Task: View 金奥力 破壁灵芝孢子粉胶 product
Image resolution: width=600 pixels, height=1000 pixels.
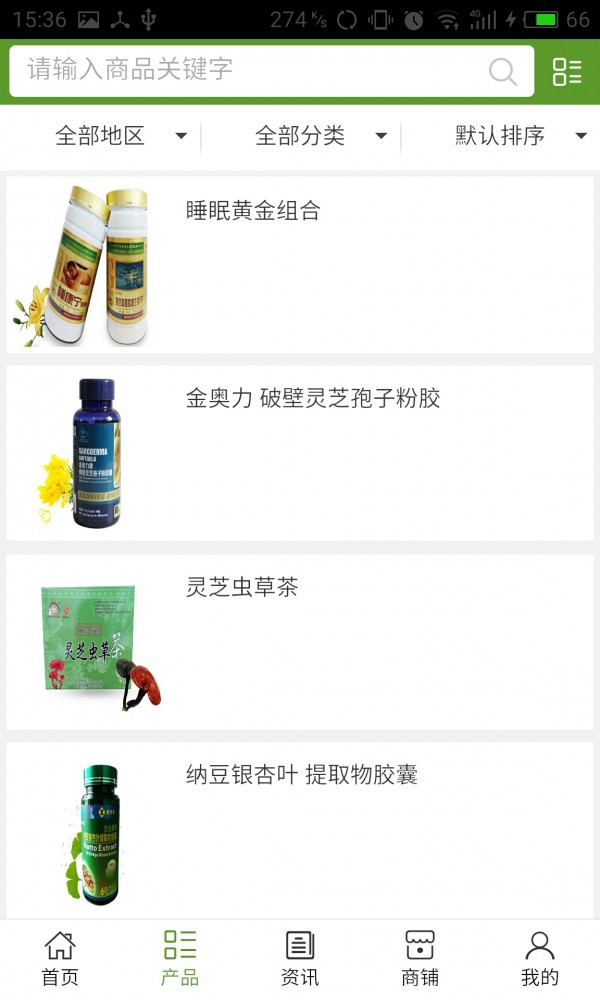Action: [300, 453]
